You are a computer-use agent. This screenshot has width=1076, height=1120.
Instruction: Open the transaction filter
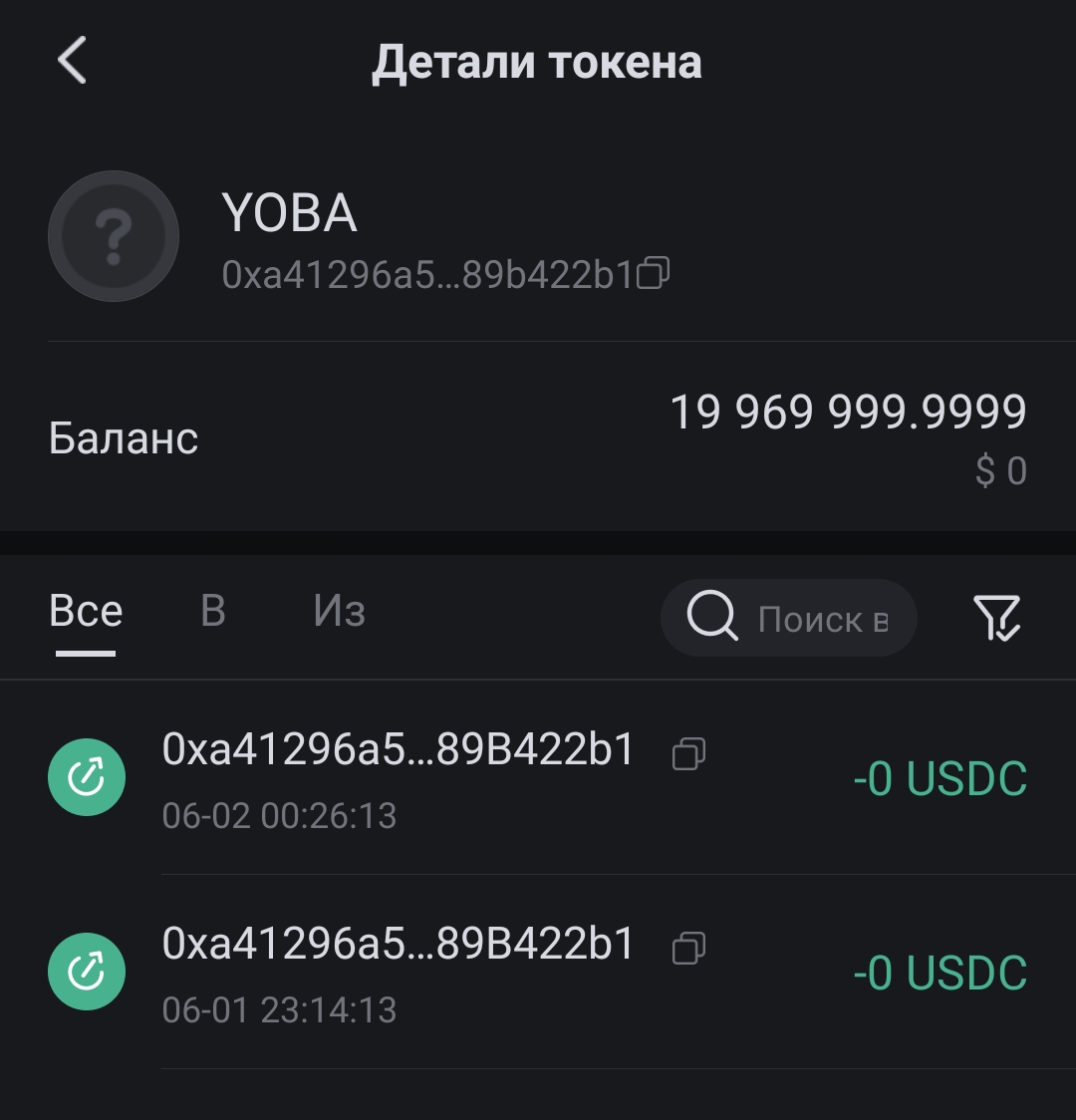[996, 619]
